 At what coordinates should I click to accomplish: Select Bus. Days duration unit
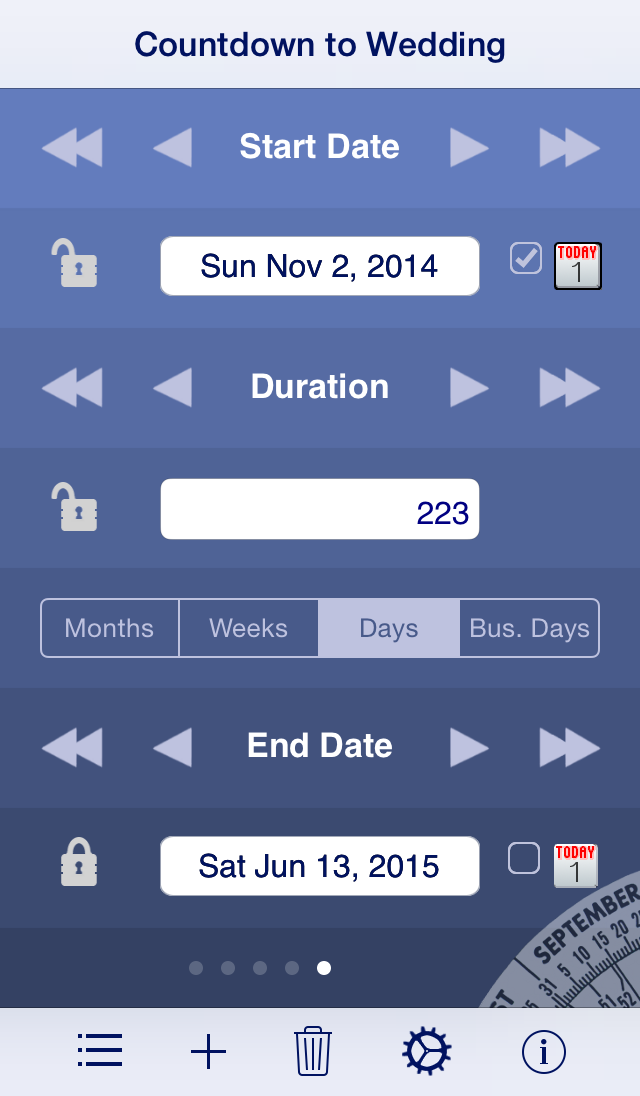pyautogui.click(x=530, y=628)
